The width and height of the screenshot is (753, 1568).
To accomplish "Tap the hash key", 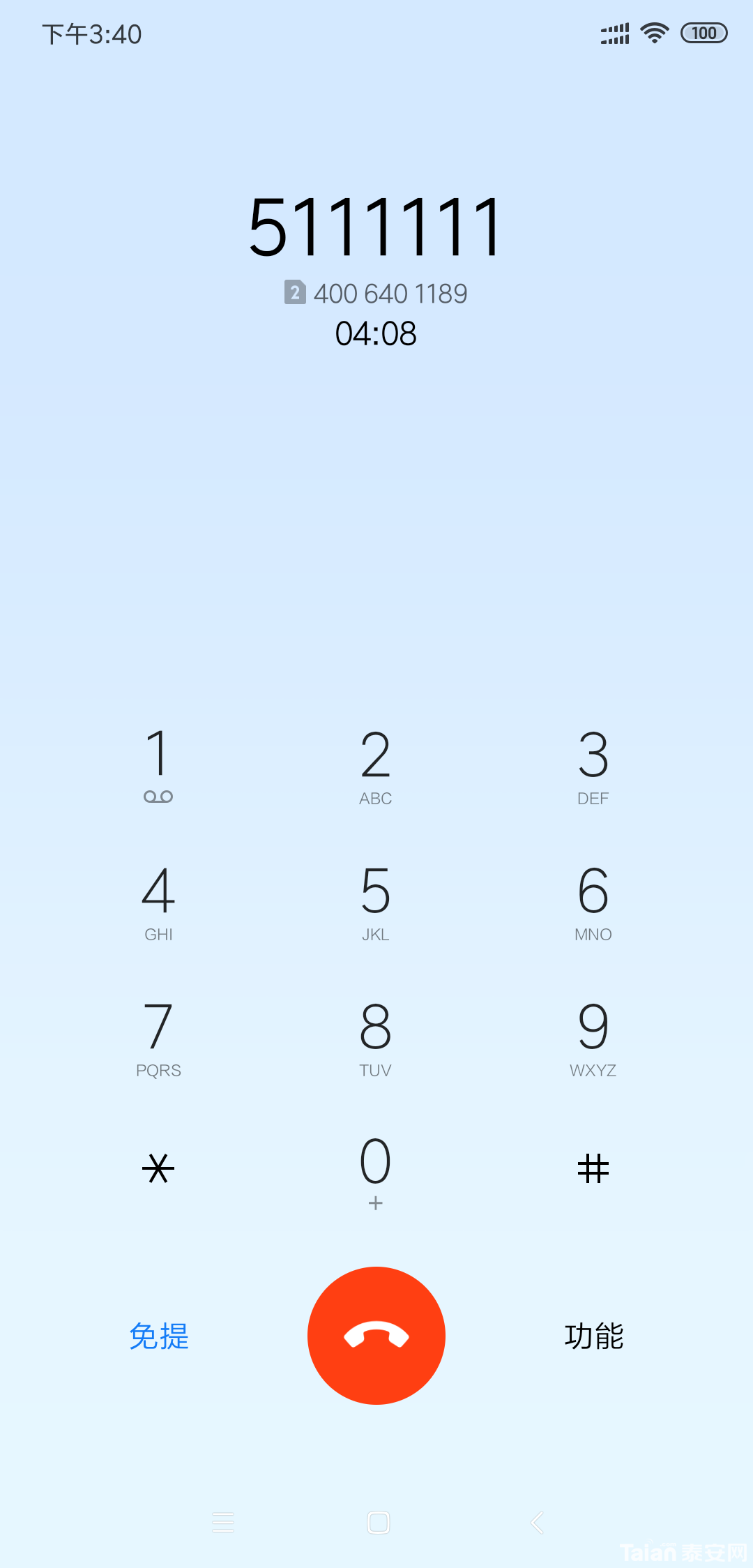I will pos(593,1168).
